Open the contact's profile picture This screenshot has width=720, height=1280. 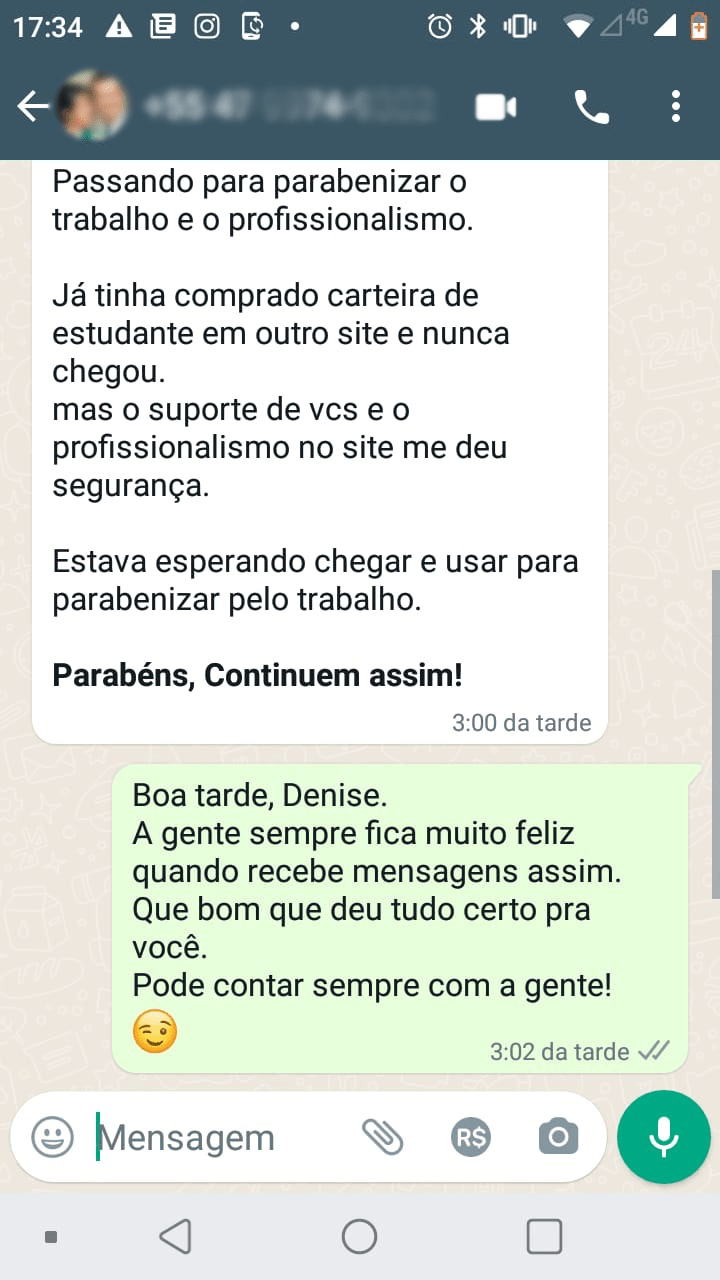[92, 106]
